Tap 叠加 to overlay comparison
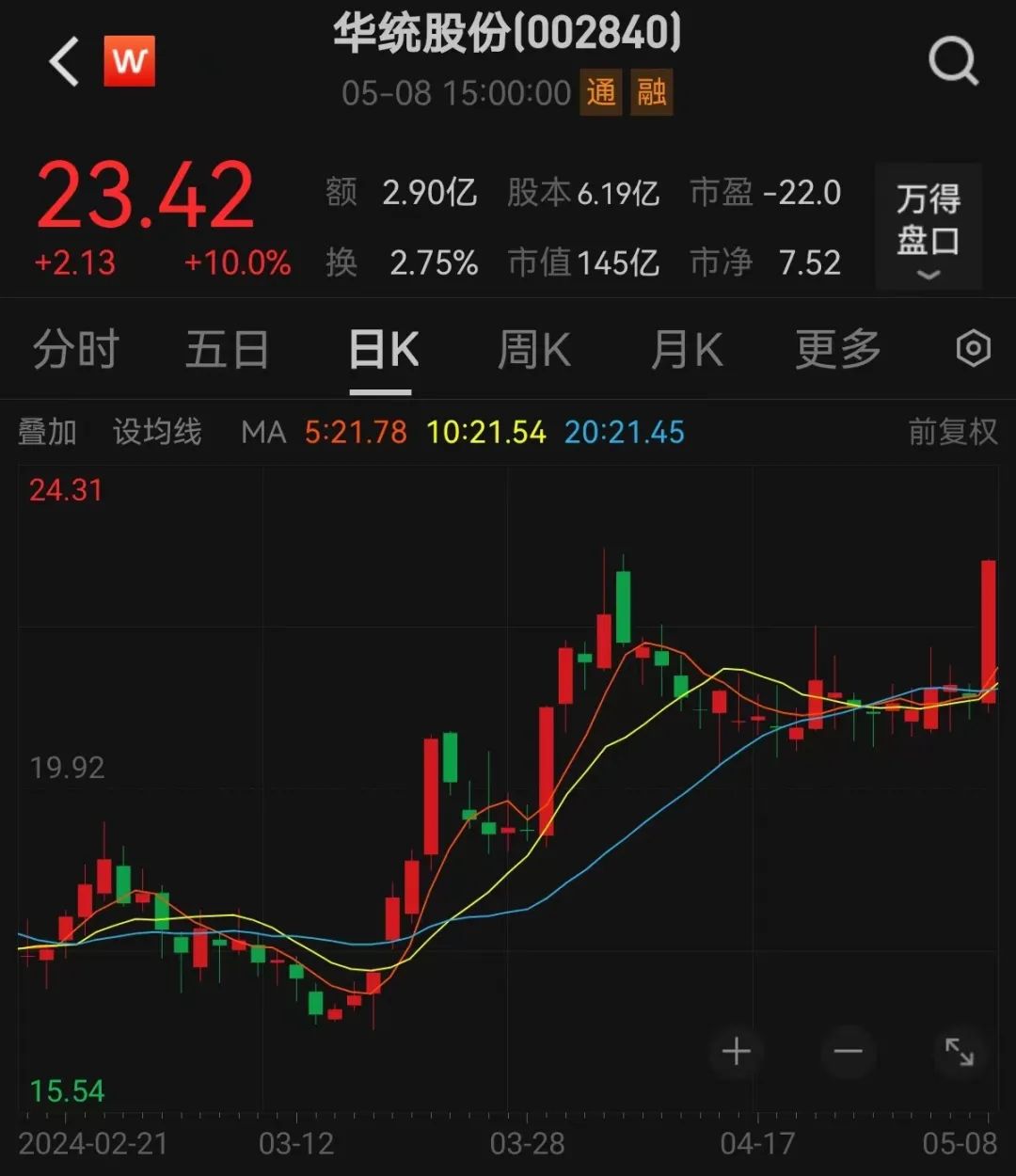The image size is (1016, 1176). (47, 432)
